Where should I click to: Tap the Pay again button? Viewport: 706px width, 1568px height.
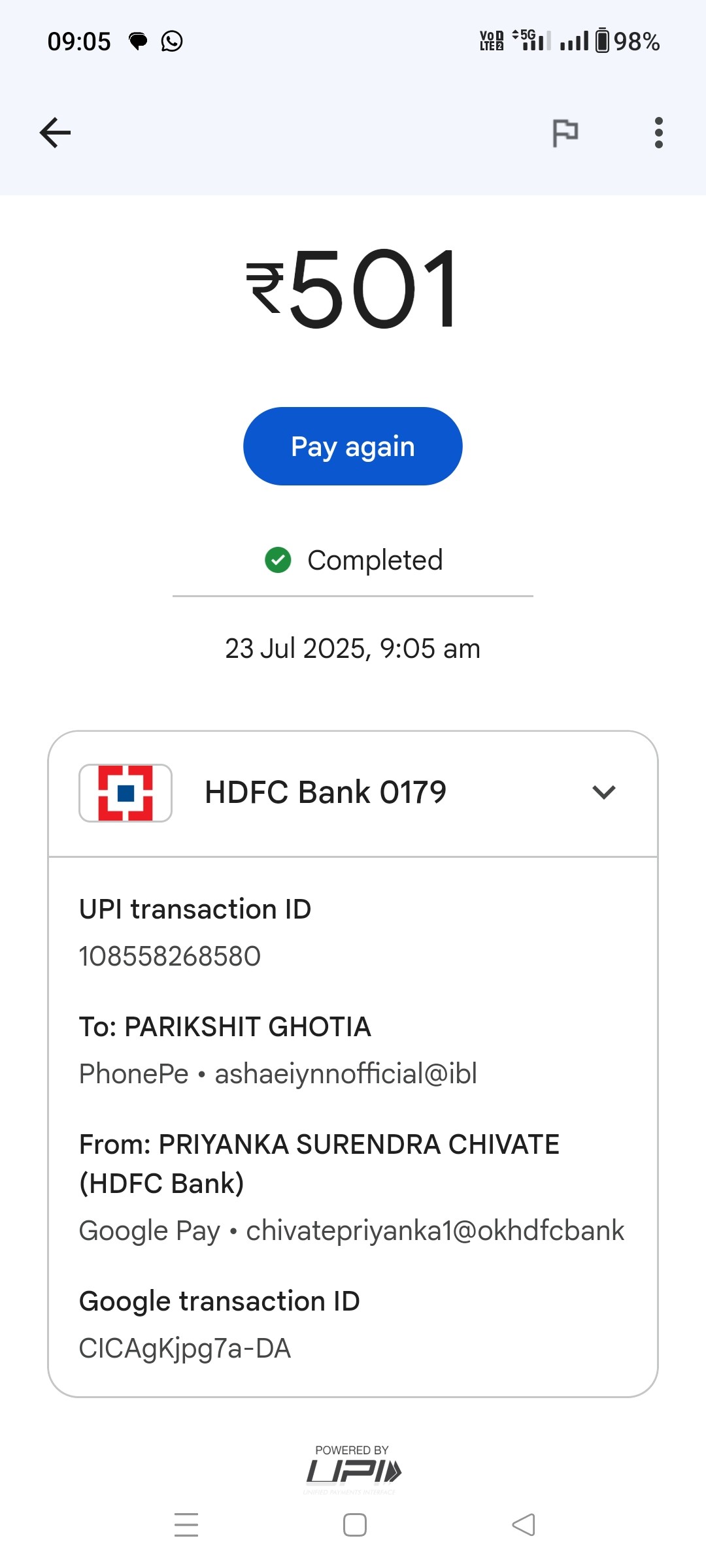point(353,446)
